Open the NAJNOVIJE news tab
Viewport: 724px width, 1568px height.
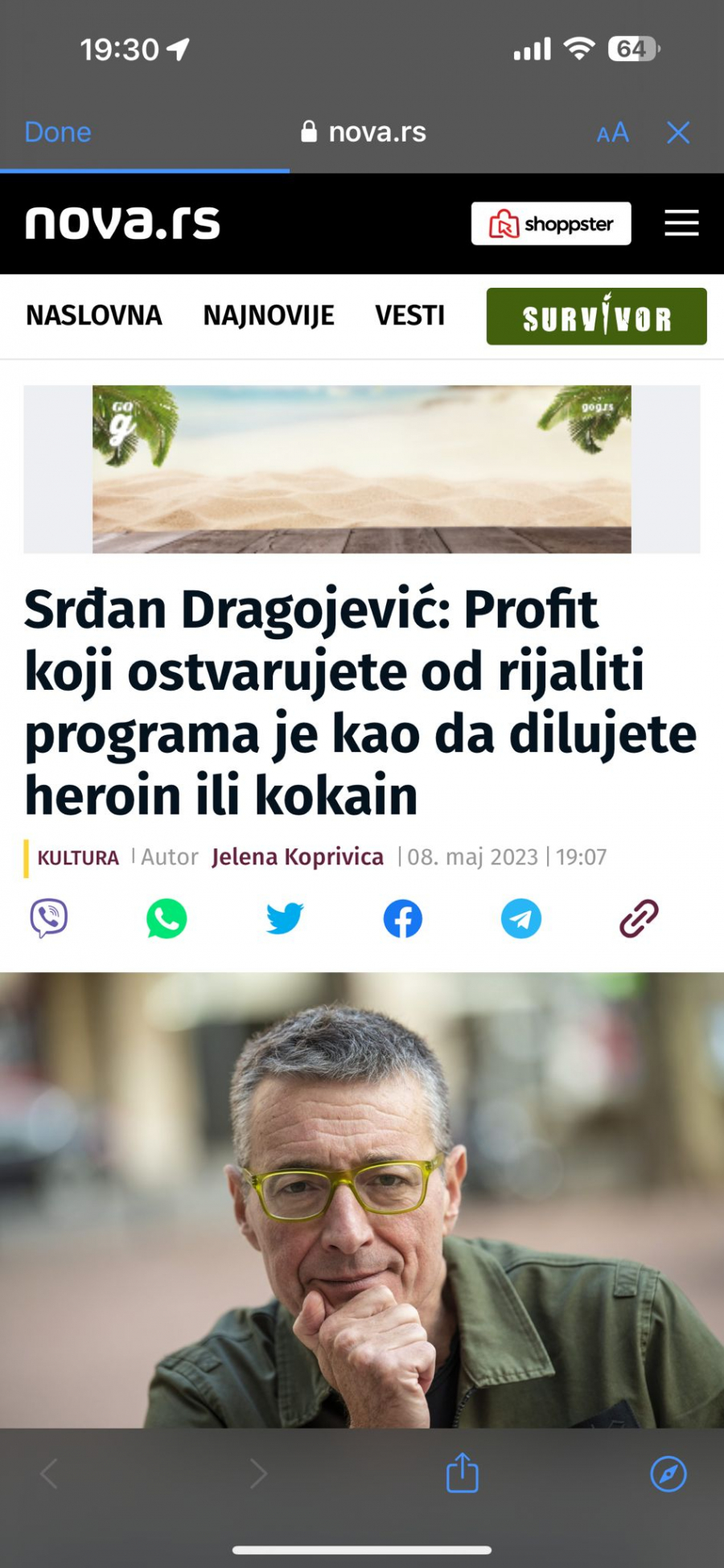click(269, 315)
